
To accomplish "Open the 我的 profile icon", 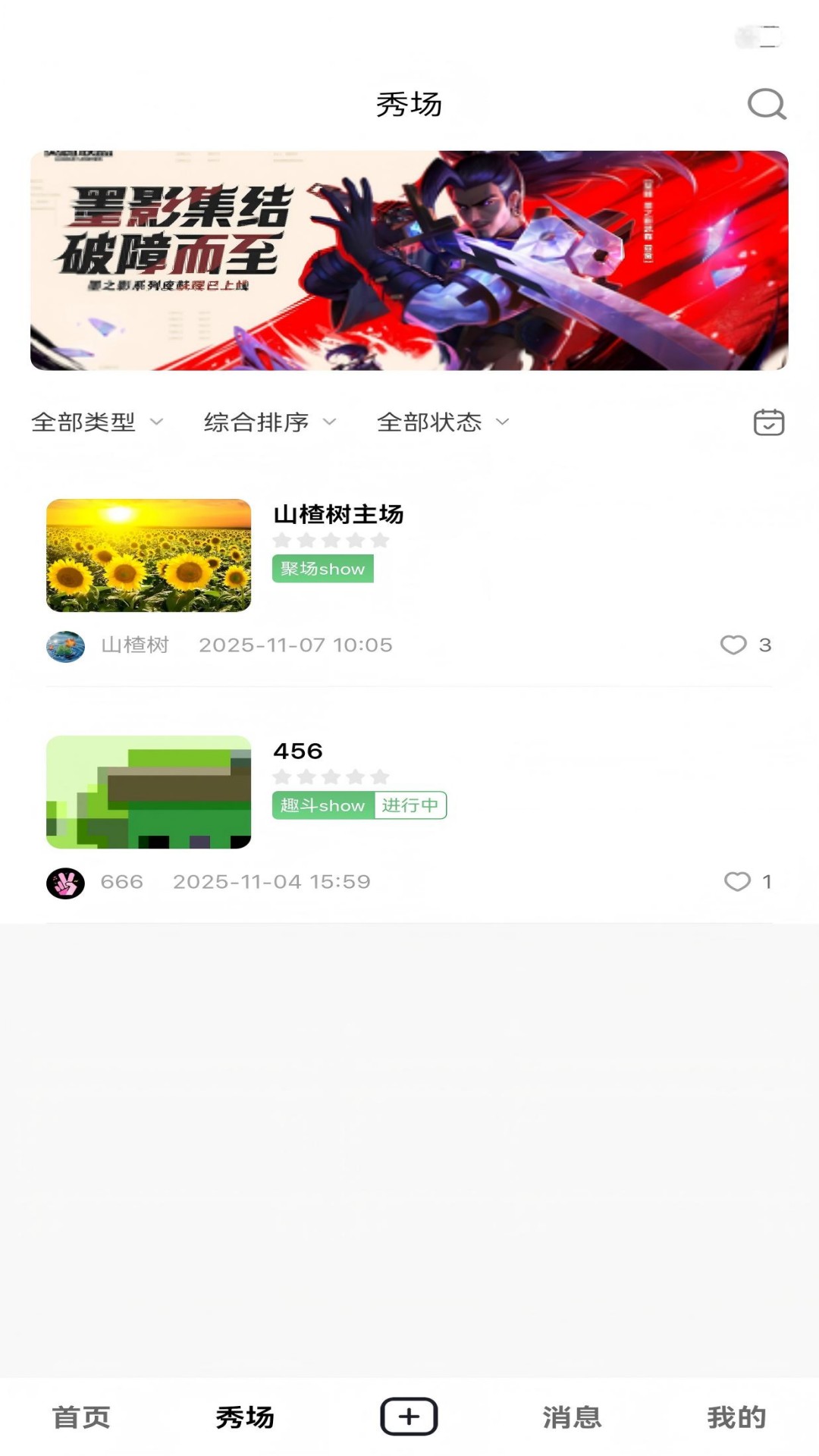I will pyautogui.click(x=738, y=1415).
